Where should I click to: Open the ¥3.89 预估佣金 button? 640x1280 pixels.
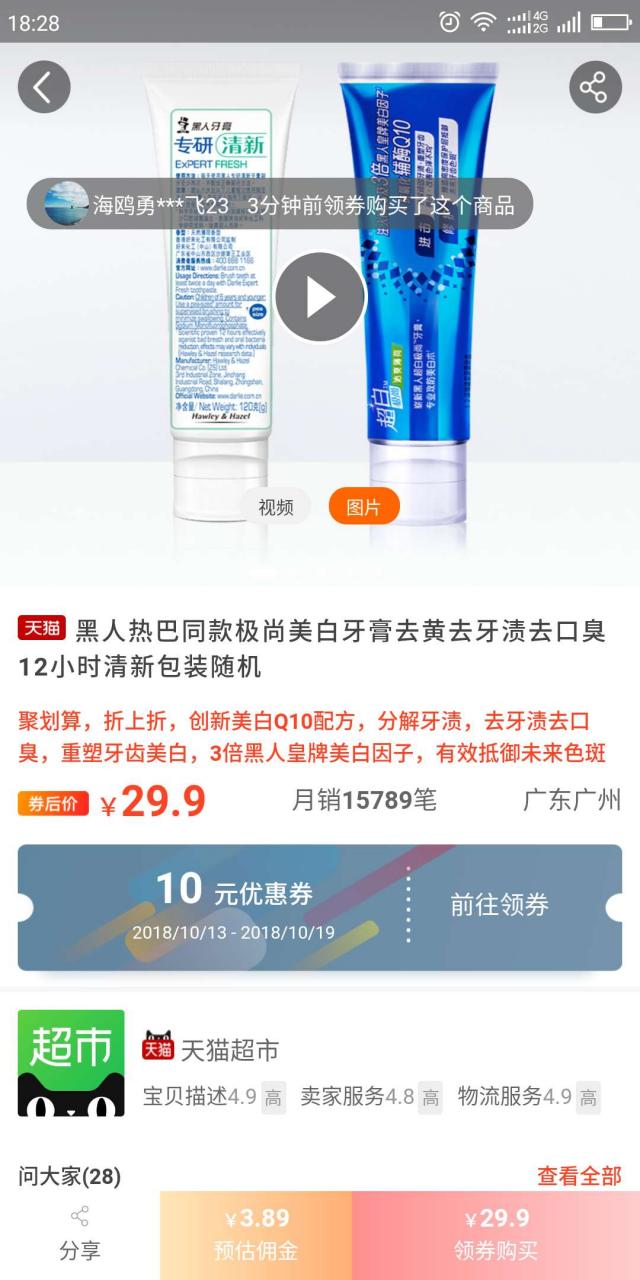pos(256,1235)
